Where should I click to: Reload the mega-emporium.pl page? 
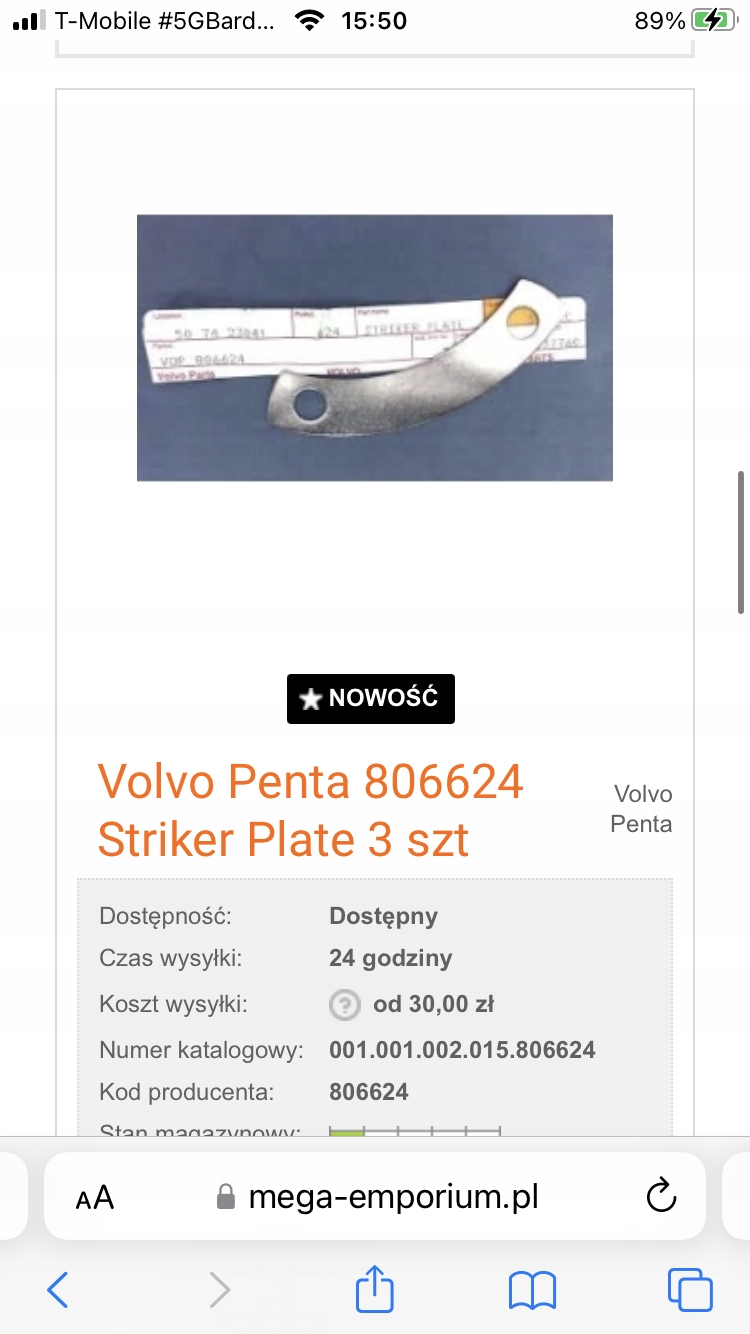[x=661, y=1196]
